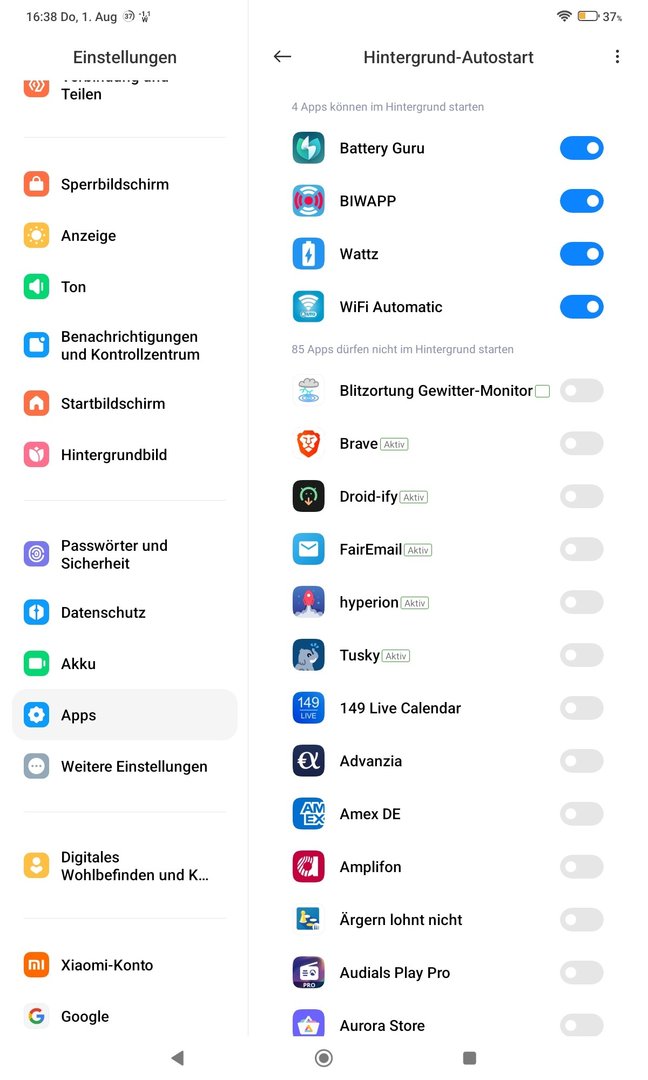The image size is (648, 1080).
Task: Toggle autostart for Amex DE
Action: pos(581,814)
